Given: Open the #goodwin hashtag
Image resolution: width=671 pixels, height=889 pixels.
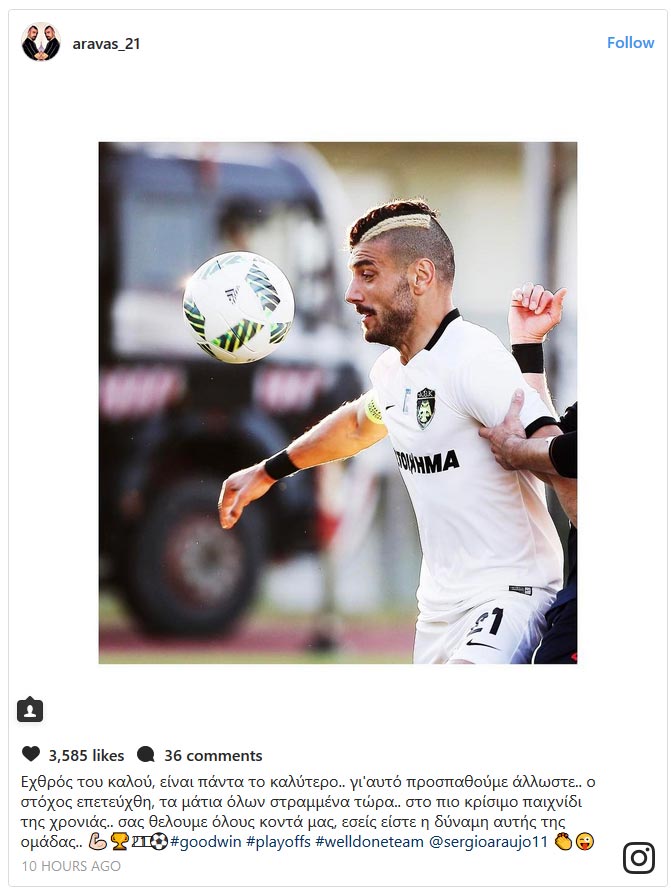Looking at the screenshot, I should point(205,842).
